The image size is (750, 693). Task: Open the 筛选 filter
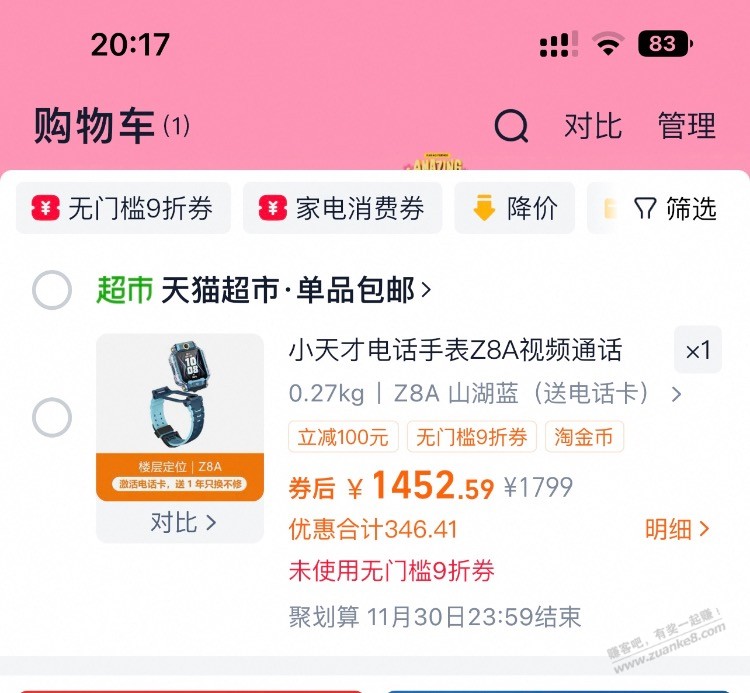point(676,208)
